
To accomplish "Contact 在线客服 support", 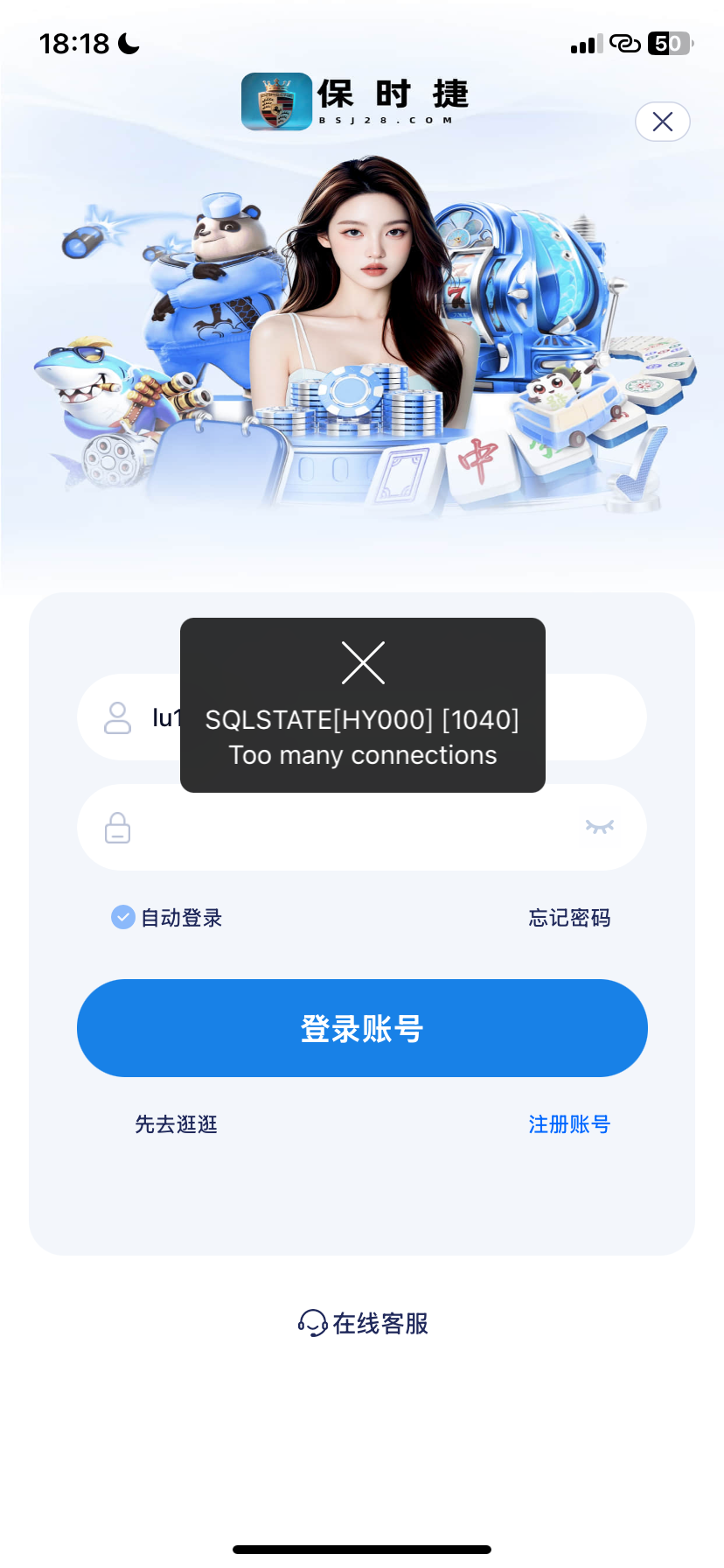I will click(x=363, y=1323).
